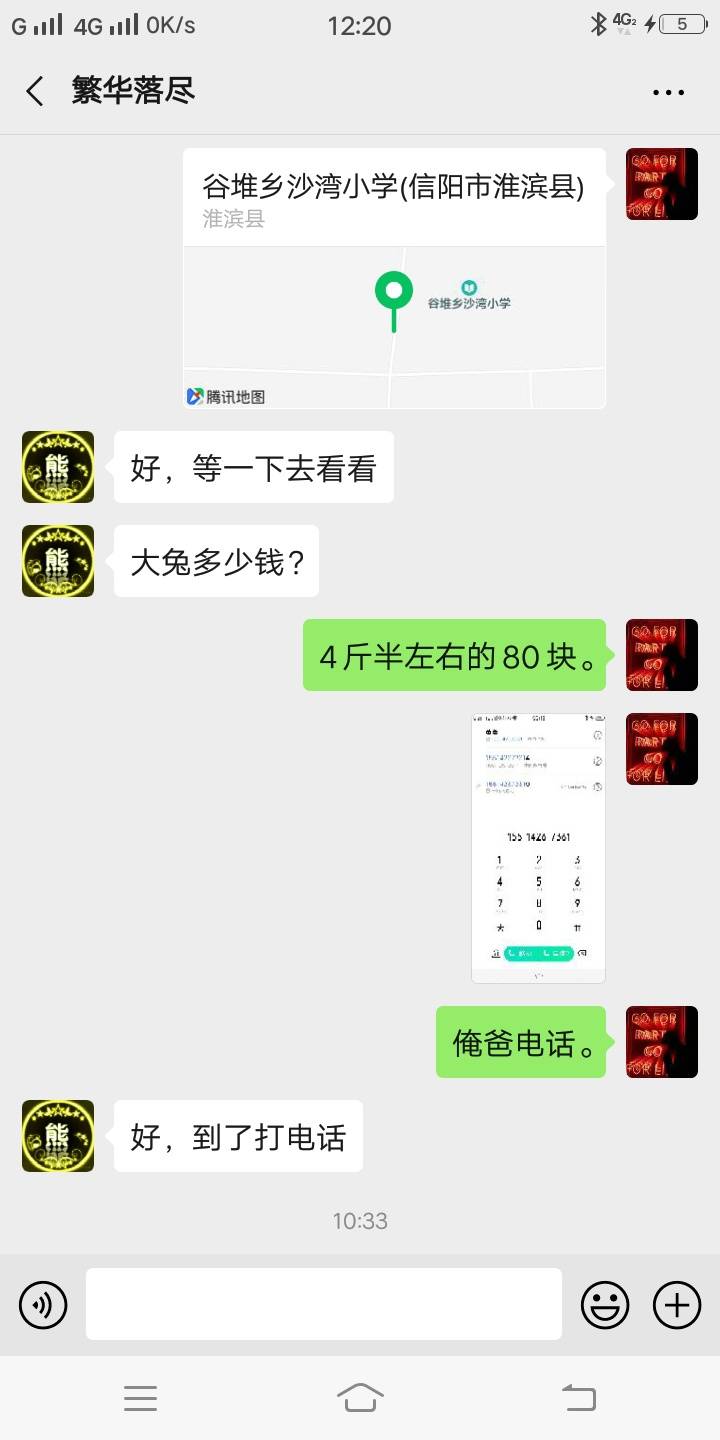
Task: Open the emoji picker
Action: point(605,1305)
